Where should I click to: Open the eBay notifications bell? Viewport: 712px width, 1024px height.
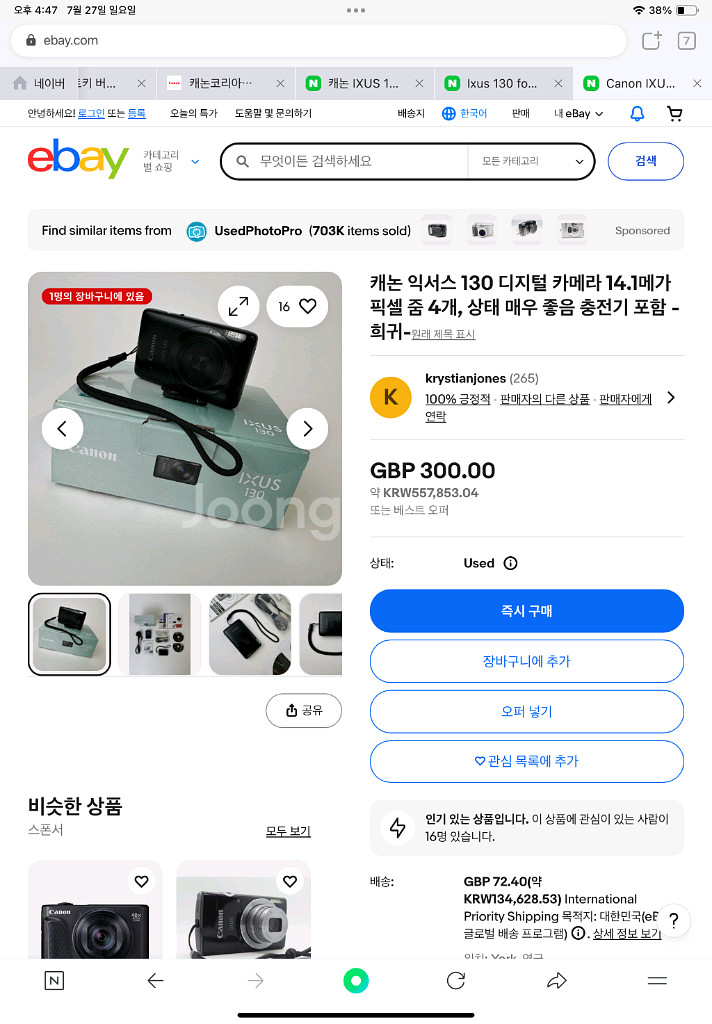click(x=637, y=114)
